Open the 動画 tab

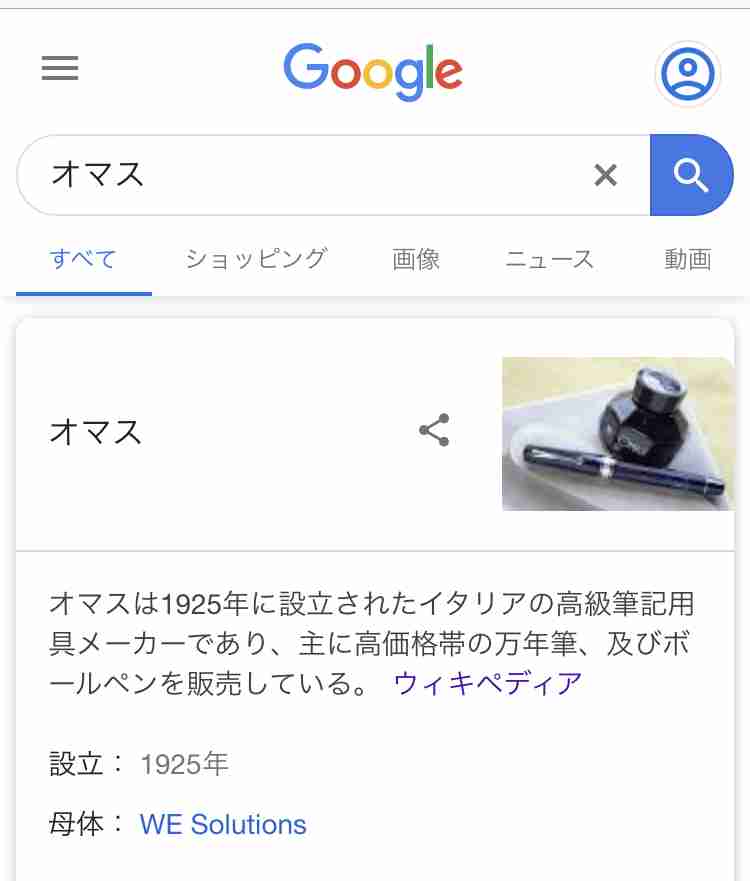[x=687, y=258]
